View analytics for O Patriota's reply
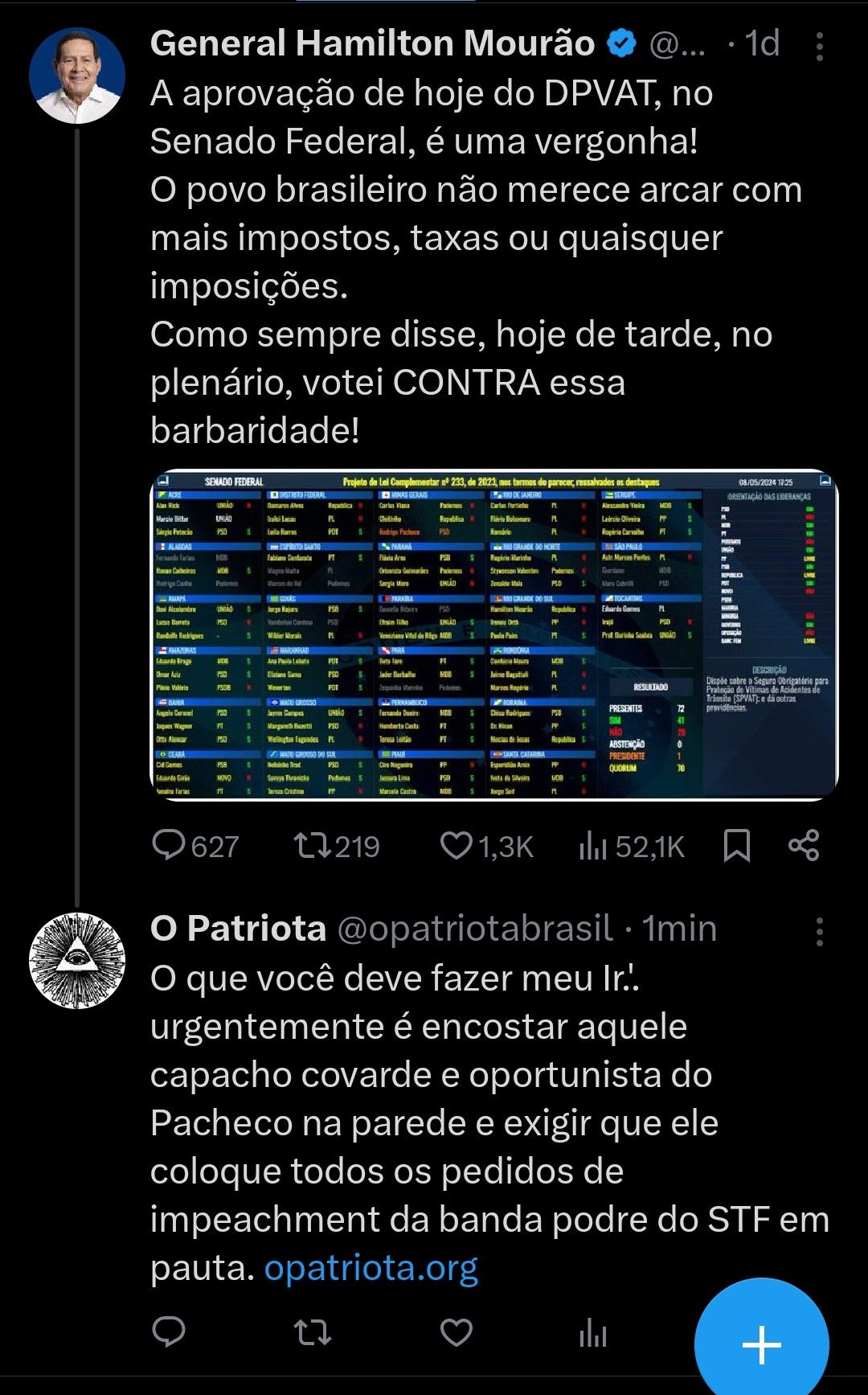The width and height of the screenshot is (868, 1395). [x=593, y=1335]
